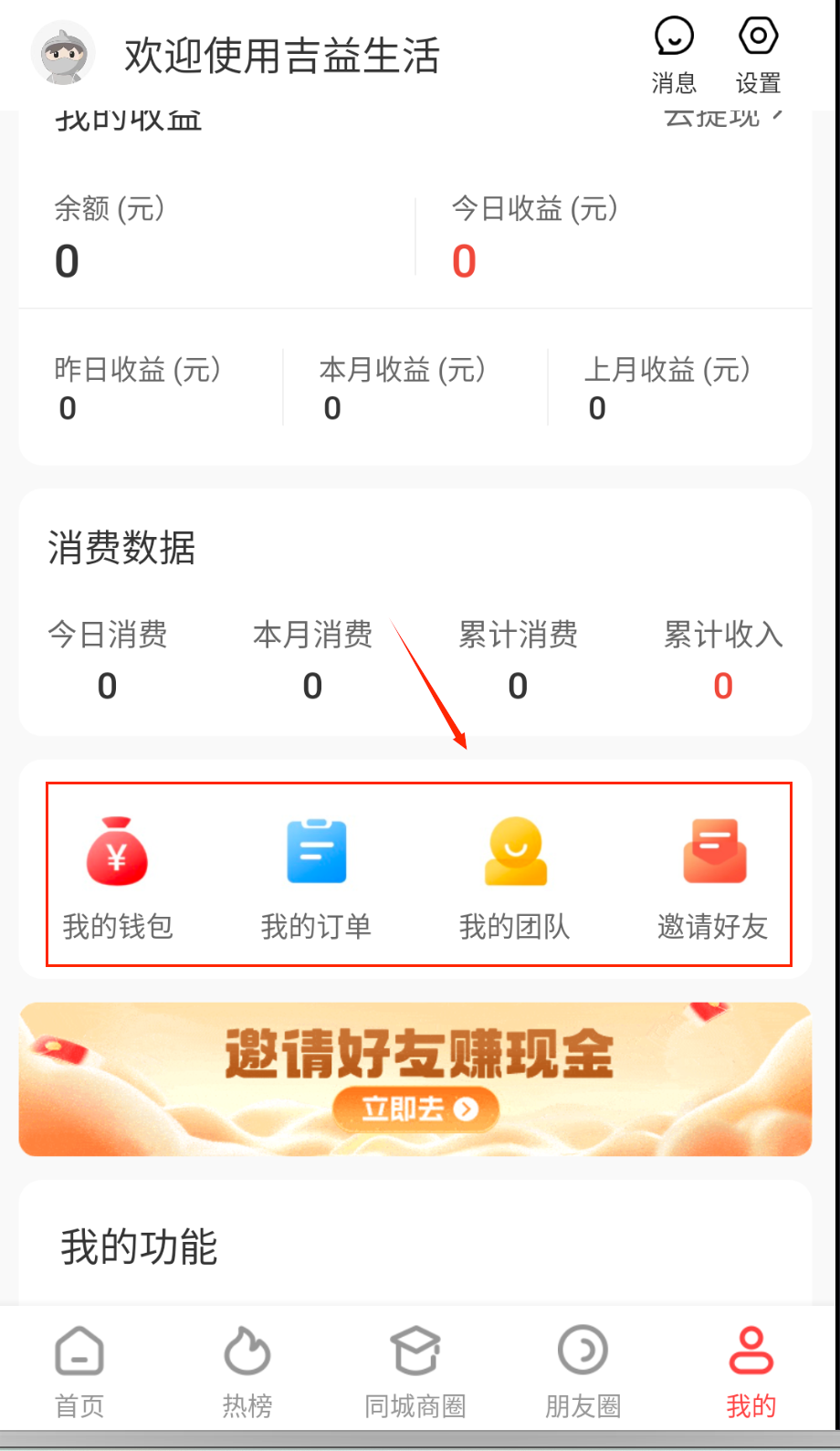Tap the profile avatar
The width and height of the screenshot is (840, 1451).
pos(63,54)
